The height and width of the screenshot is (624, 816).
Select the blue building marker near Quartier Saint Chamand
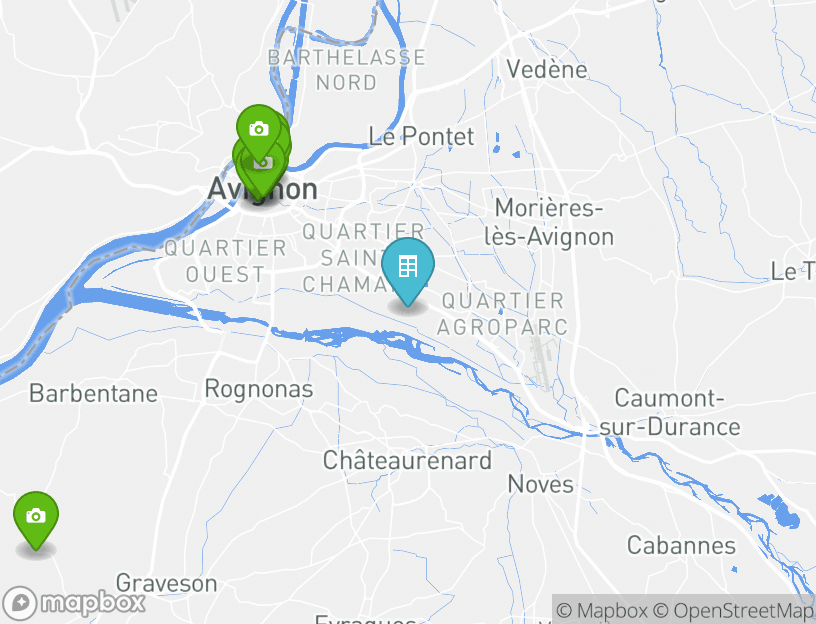tap(407, 268)
